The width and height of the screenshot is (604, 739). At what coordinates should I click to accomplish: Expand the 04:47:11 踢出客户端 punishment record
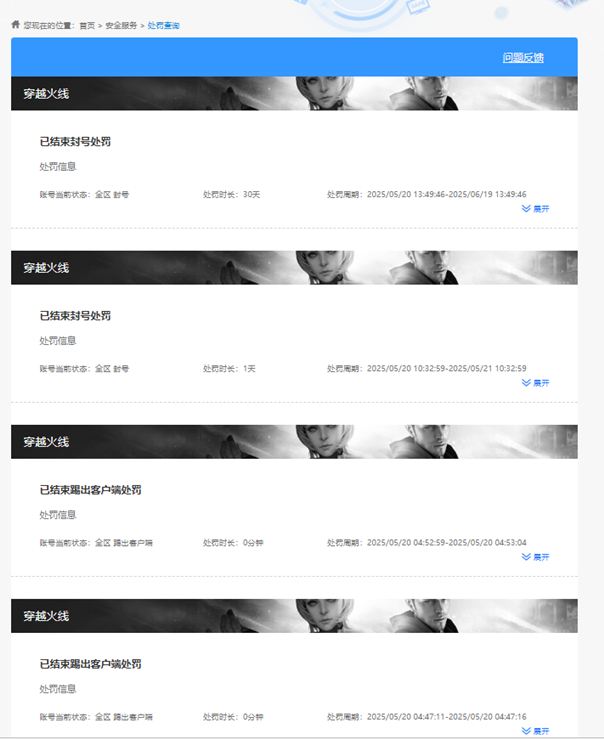535,731
